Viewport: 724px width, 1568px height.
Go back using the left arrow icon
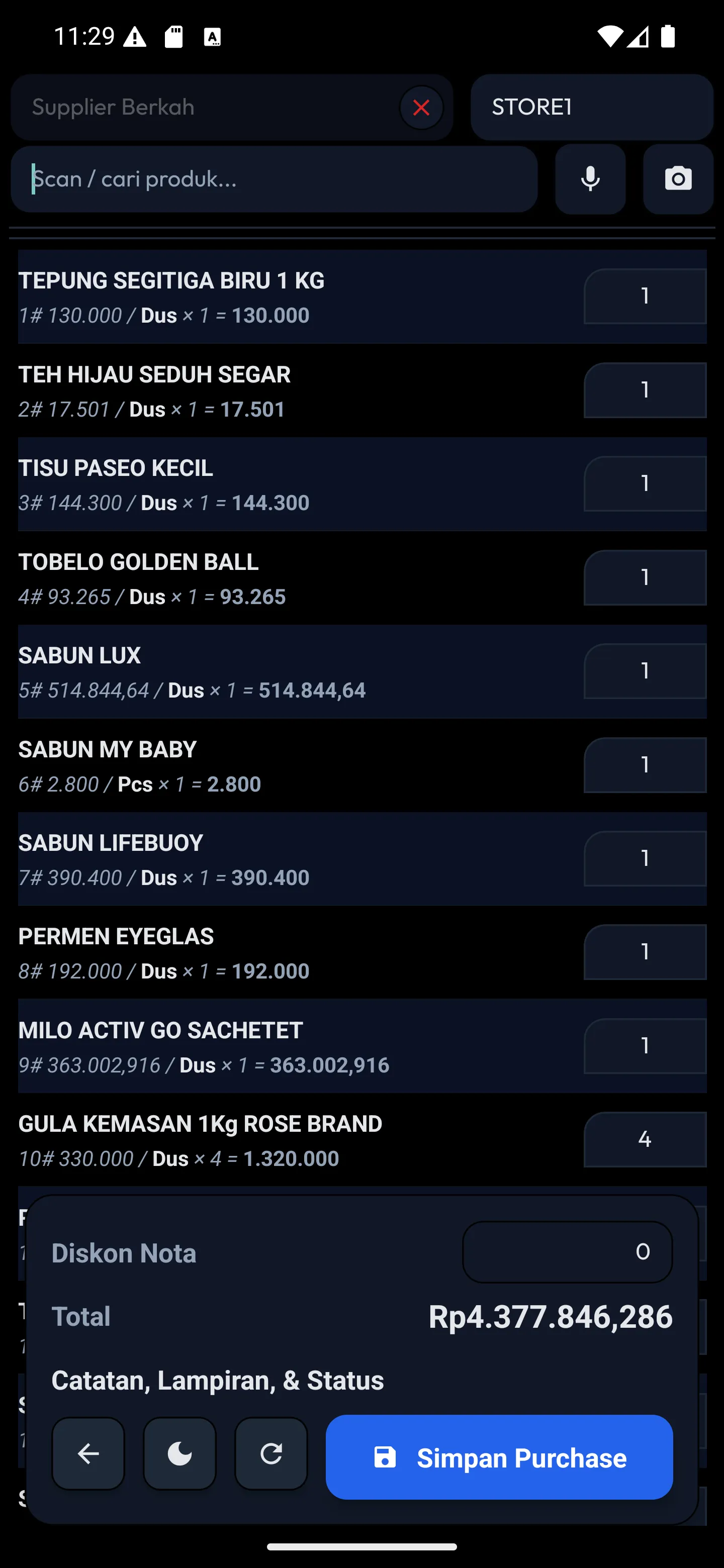pos(88,1453)
